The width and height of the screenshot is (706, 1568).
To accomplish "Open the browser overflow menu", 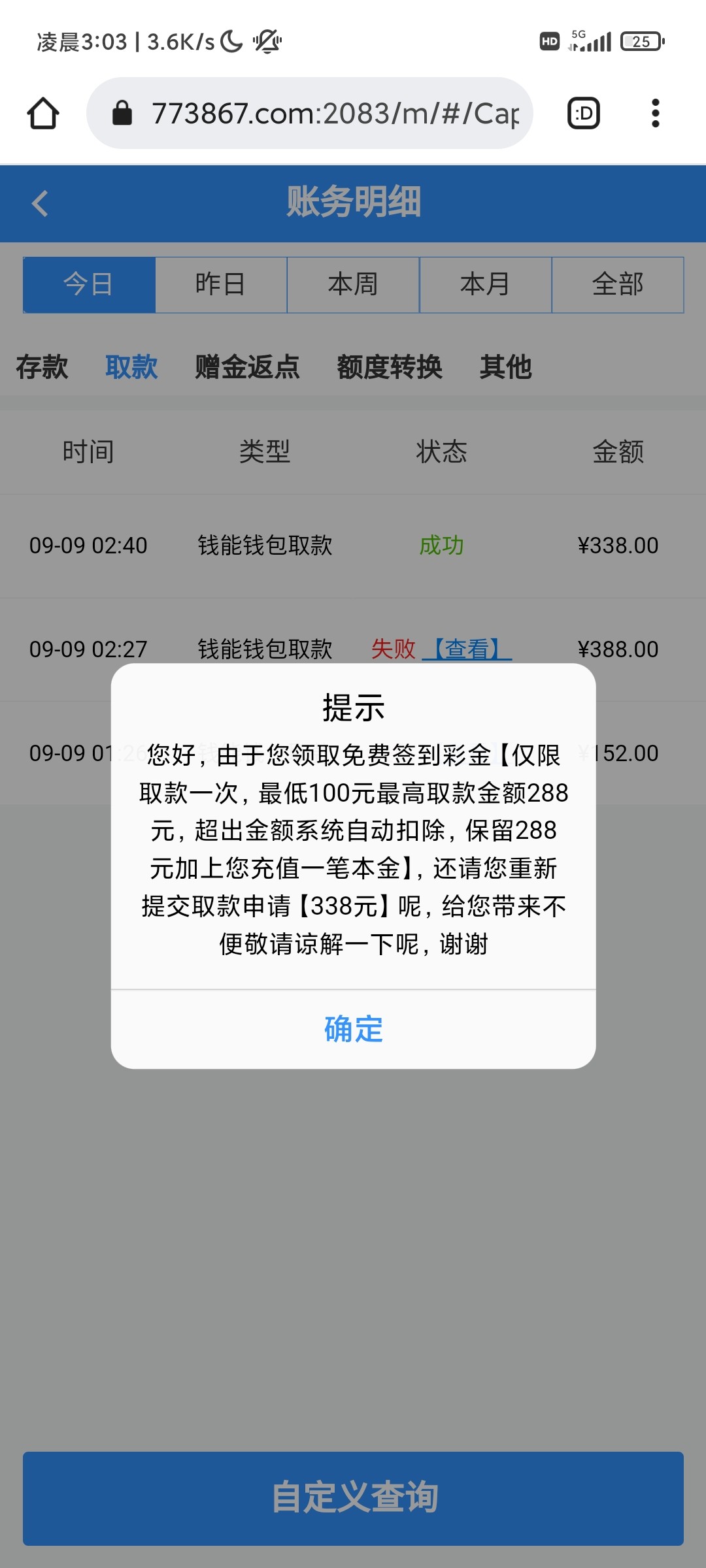I will pyautogui.click(x=655, y=114).
